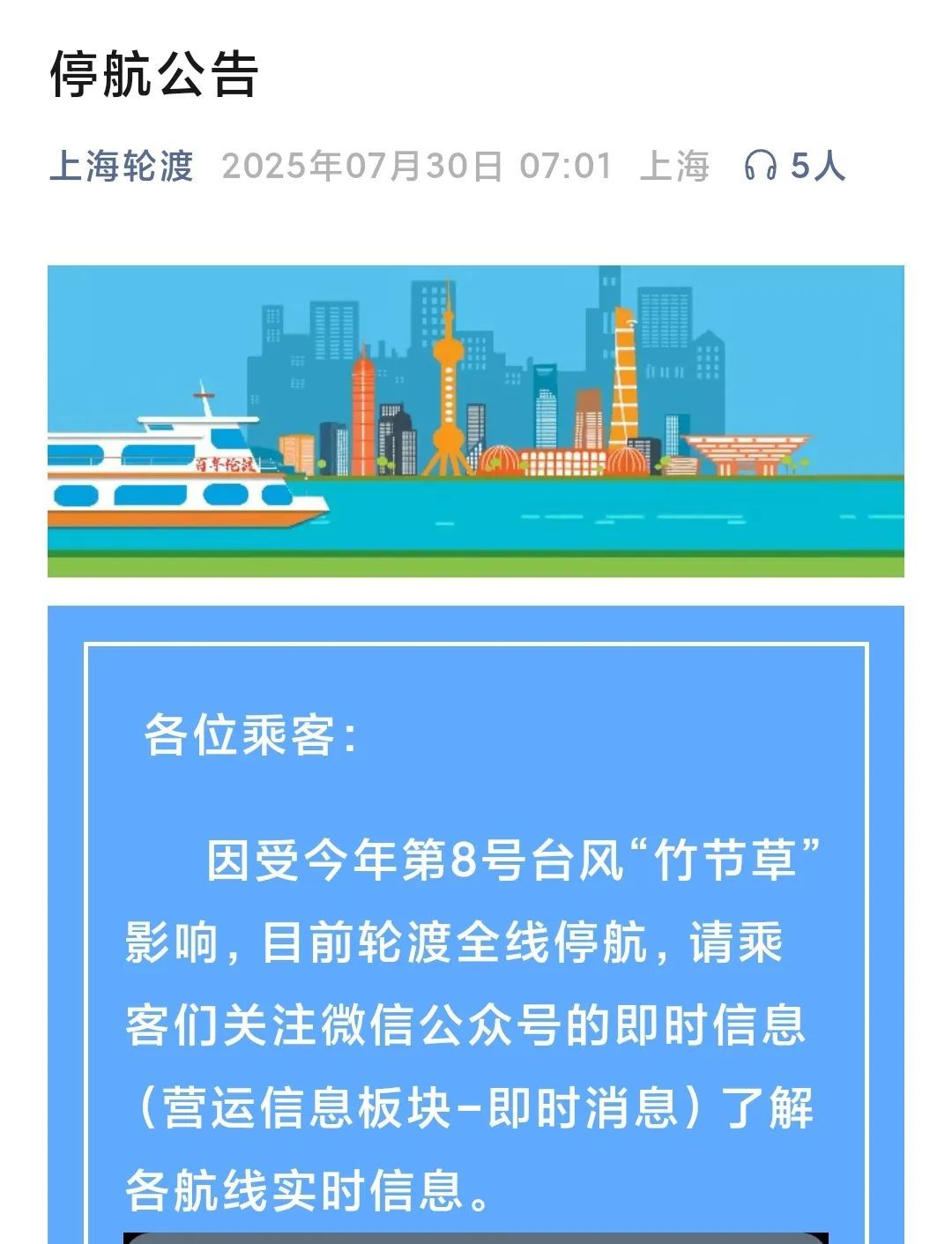
Task: Open the ferry skyline banner image
Action: (x=476, y=421)
